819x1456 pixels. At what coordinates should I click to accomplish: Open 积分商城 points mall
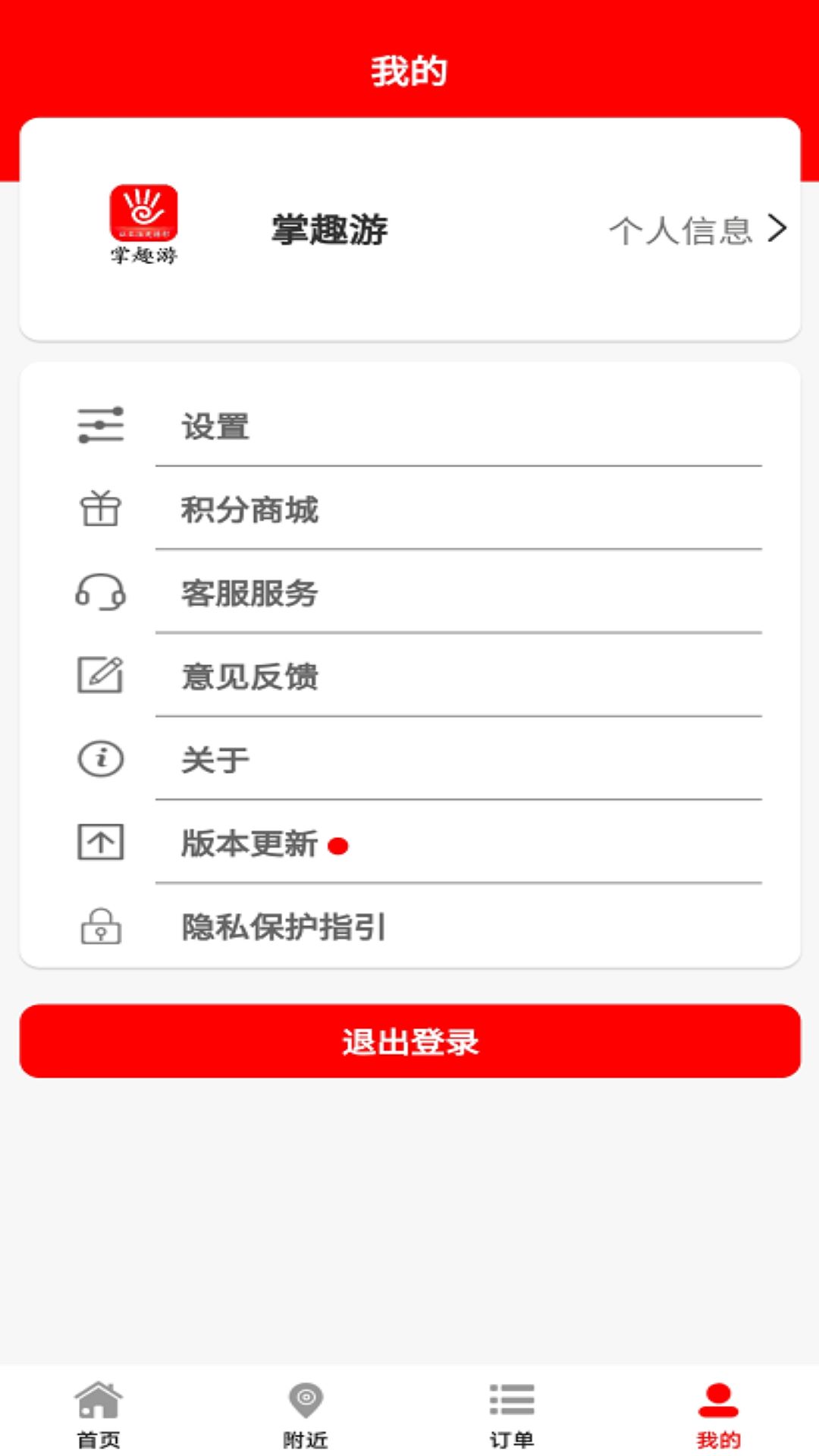(x=409, y=510)
